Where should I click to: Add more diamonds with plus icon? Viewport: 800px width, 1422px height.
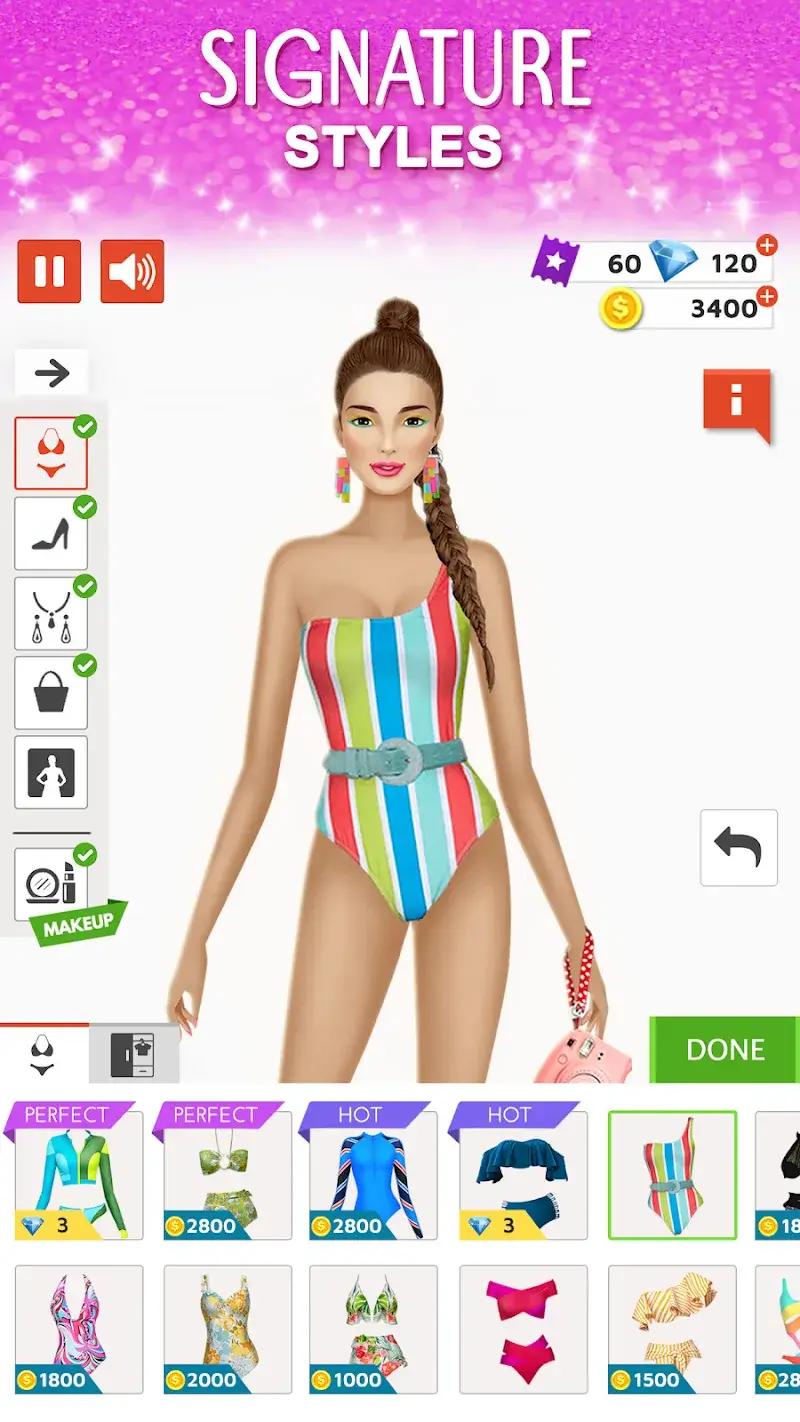(767, 246)
